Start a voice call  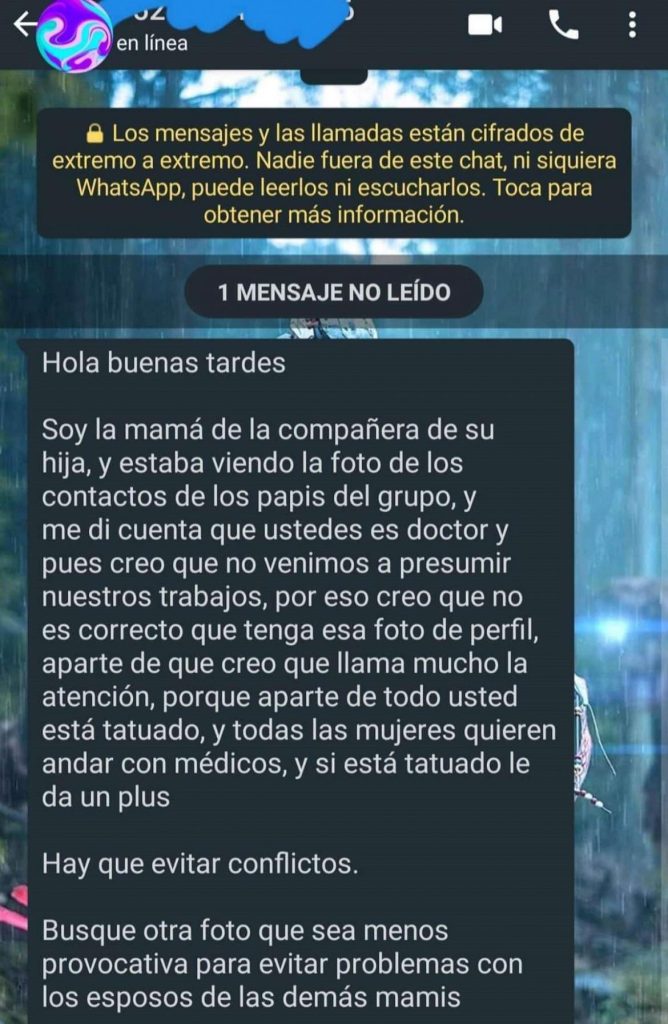coord(563,26)
